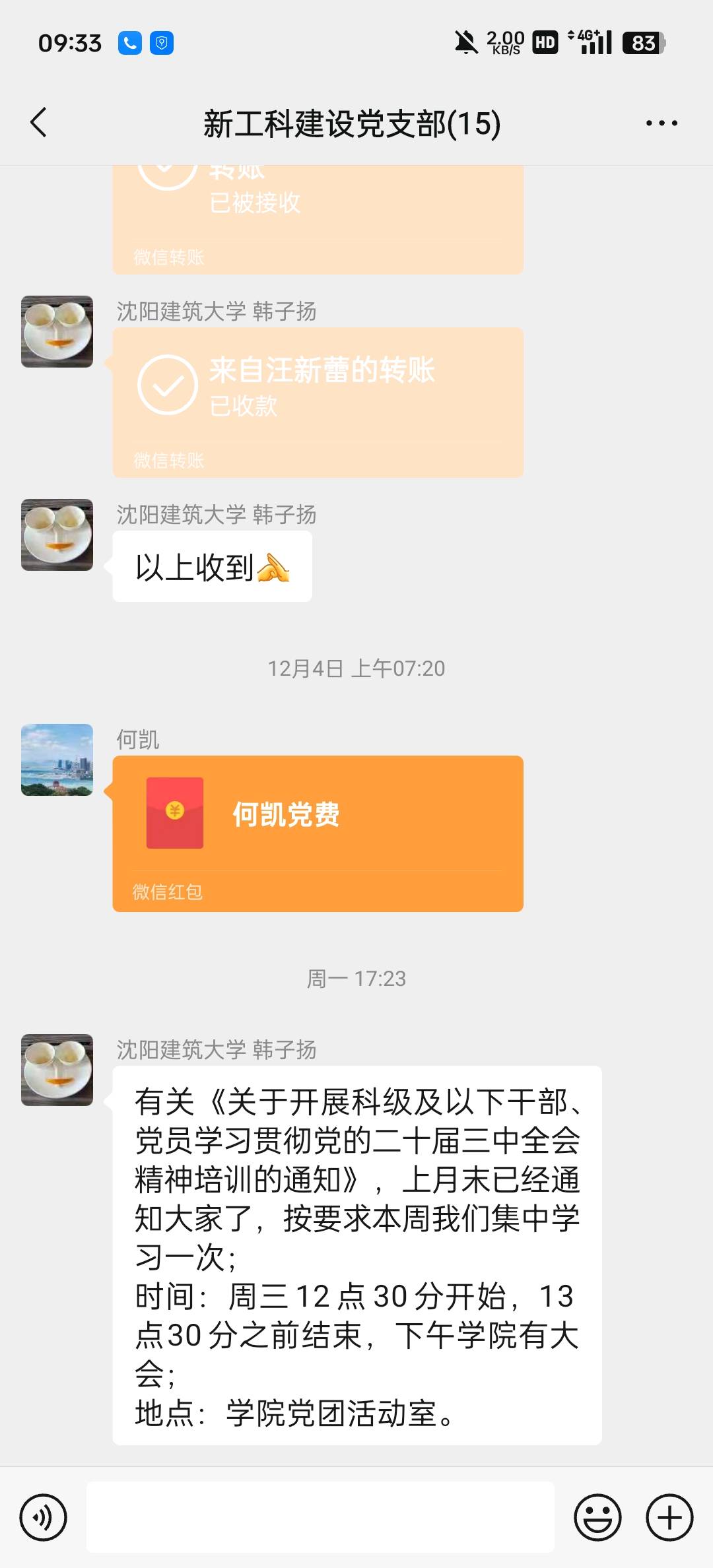Screen dimensions: 713x1568
Task: Go back from the group chat
Action: [x=40, y=123]
